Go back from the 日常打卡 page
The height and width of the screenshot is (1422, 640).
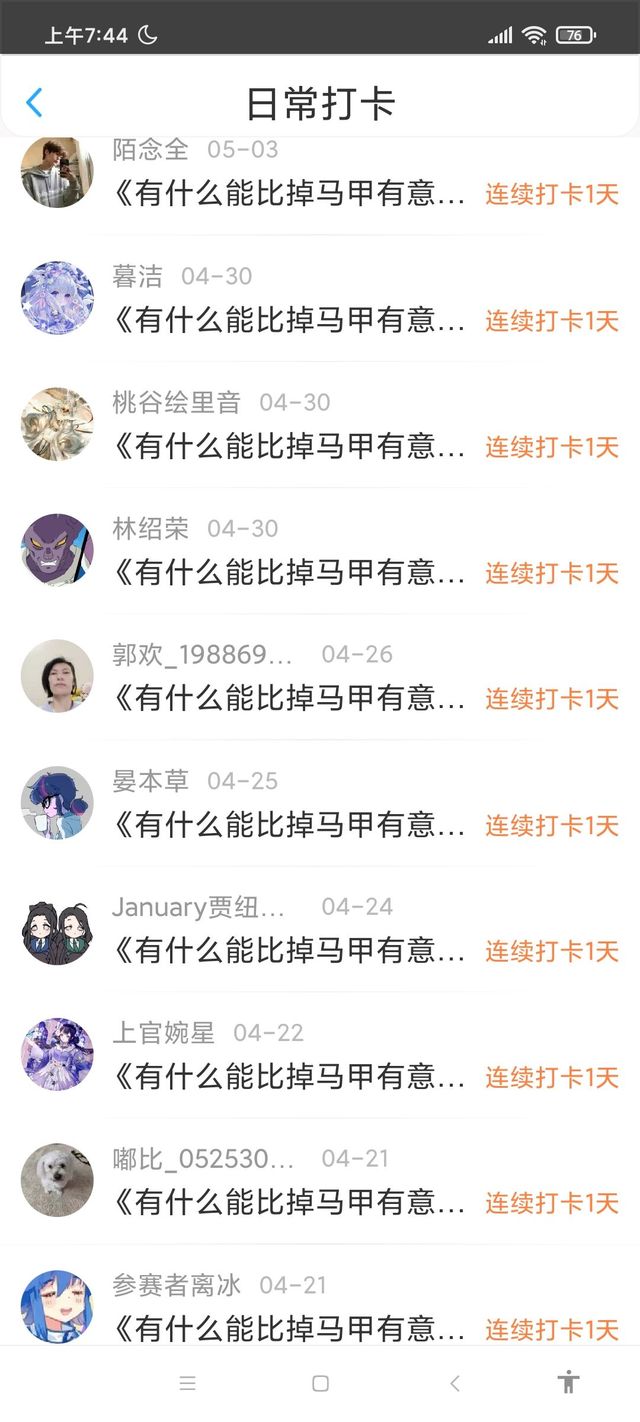pos(34,102)
